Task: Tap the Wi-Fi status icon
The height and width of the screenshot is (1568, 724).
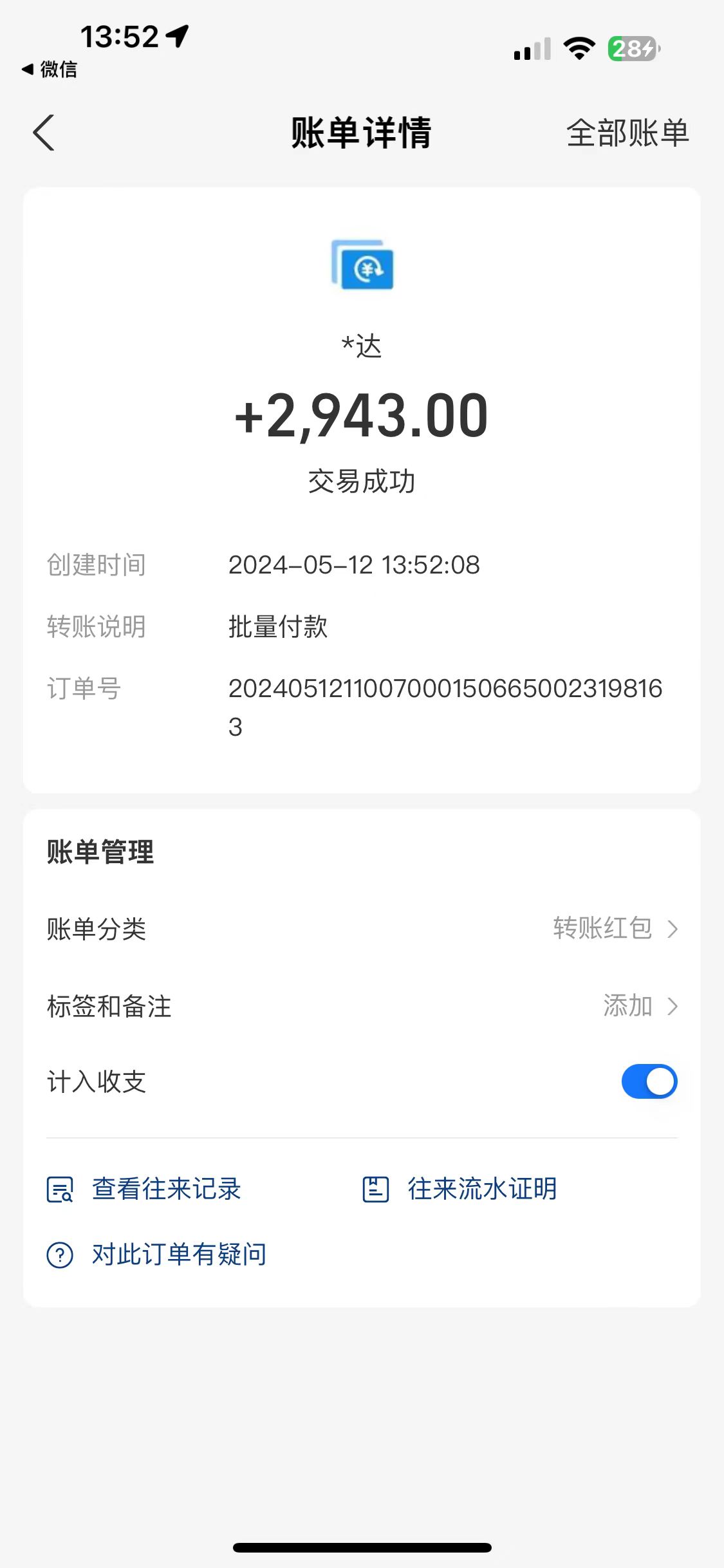Action: (578, 48)
